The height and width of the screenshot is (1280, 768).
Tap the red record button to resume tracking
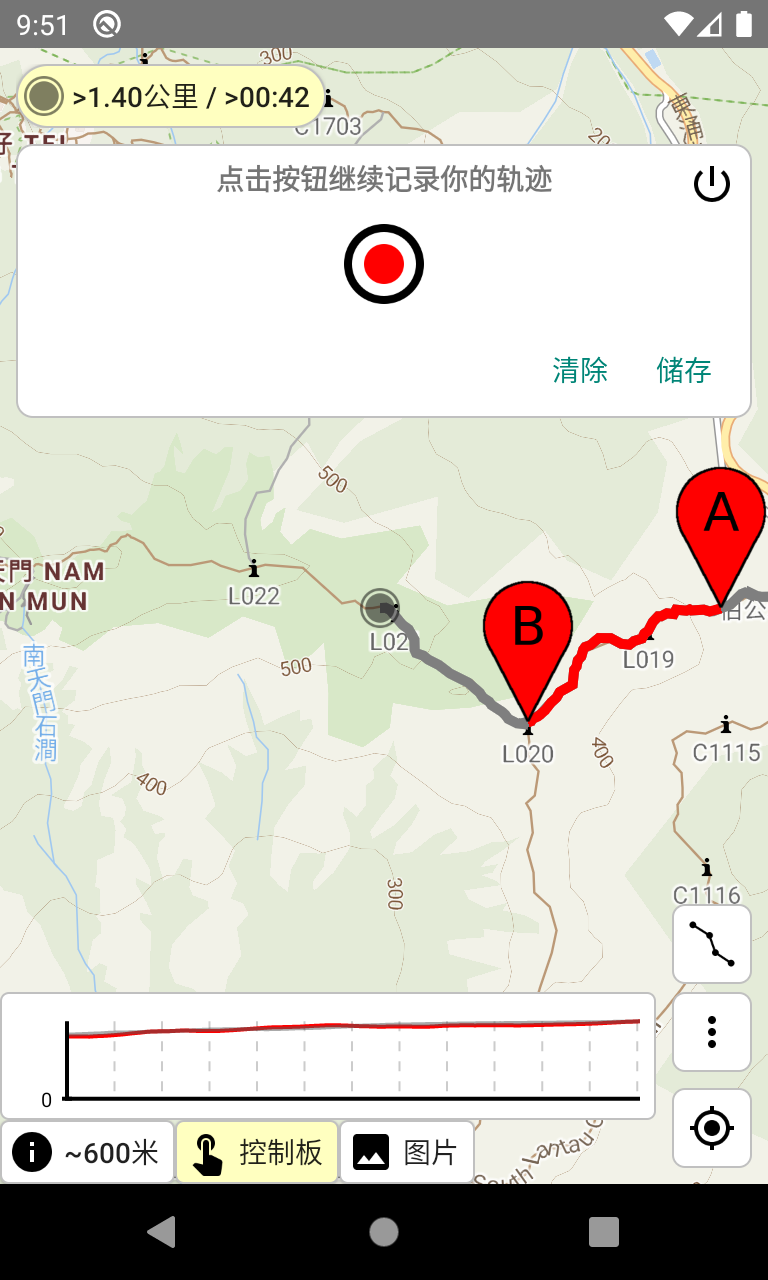coord(384,264)
